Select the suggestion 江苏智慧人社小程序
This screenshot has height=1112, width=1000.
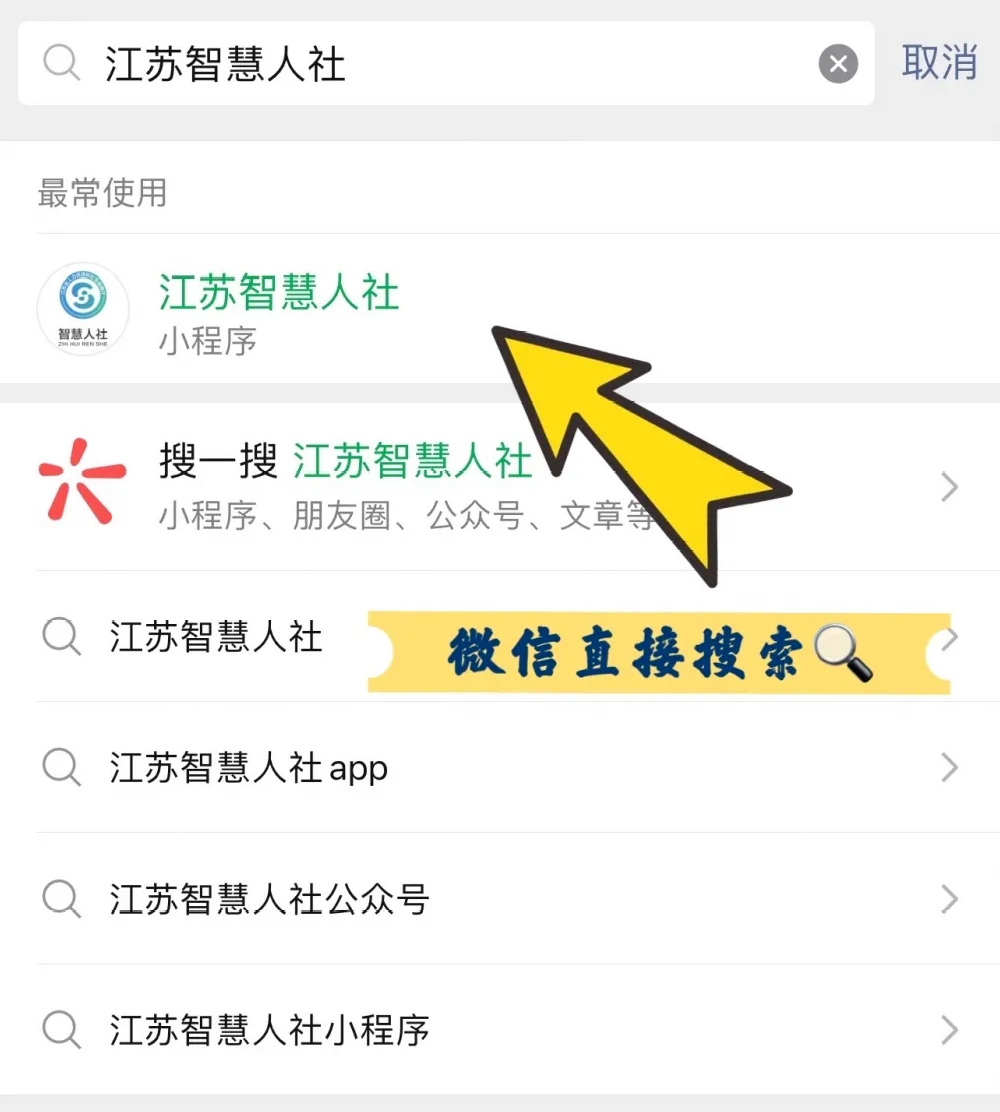click(x=270, y=1030)
